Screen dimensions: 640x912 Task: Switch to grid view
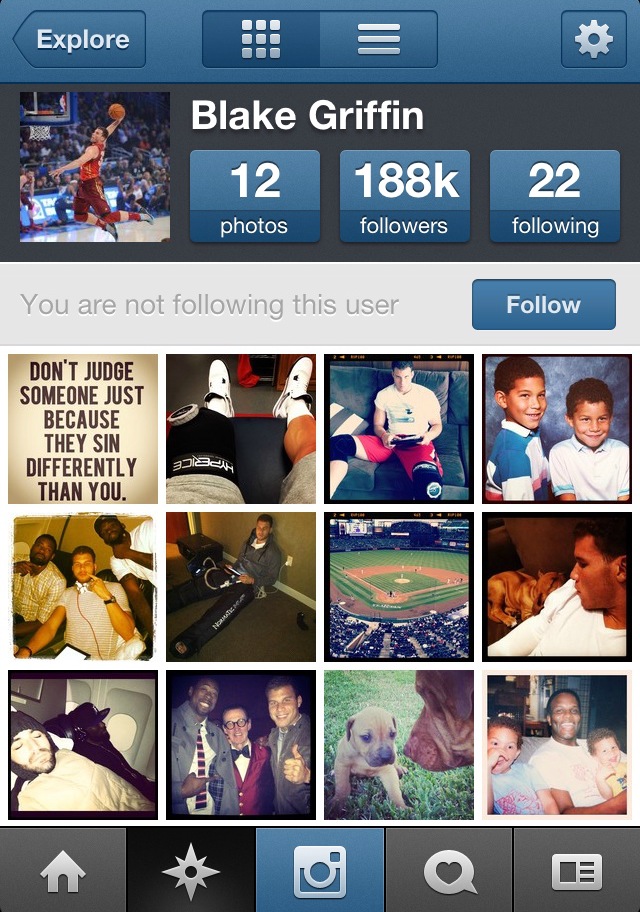[x=261, y=40]
